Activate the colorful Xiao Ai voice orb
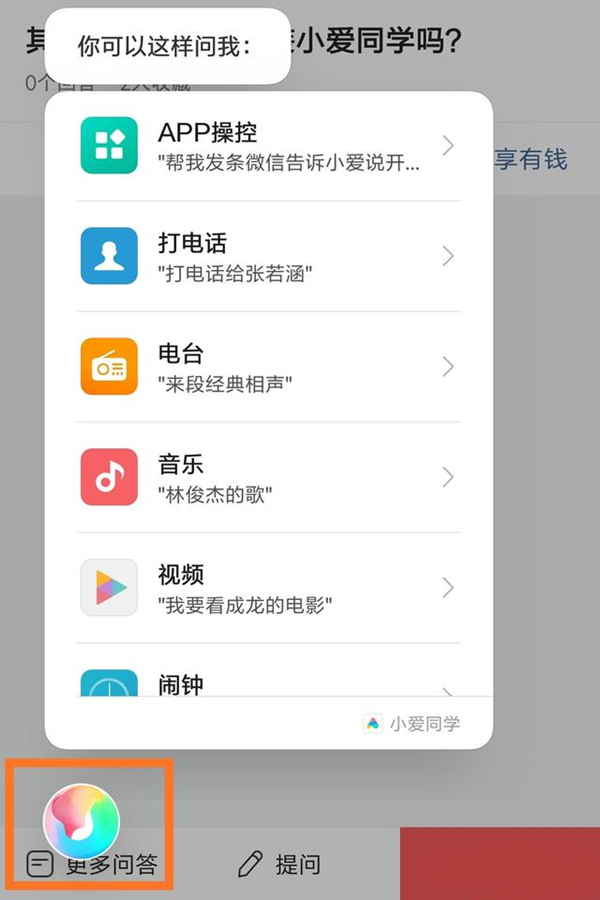Image resolution: width=600 pixels, height=900 pixels. 81,820
